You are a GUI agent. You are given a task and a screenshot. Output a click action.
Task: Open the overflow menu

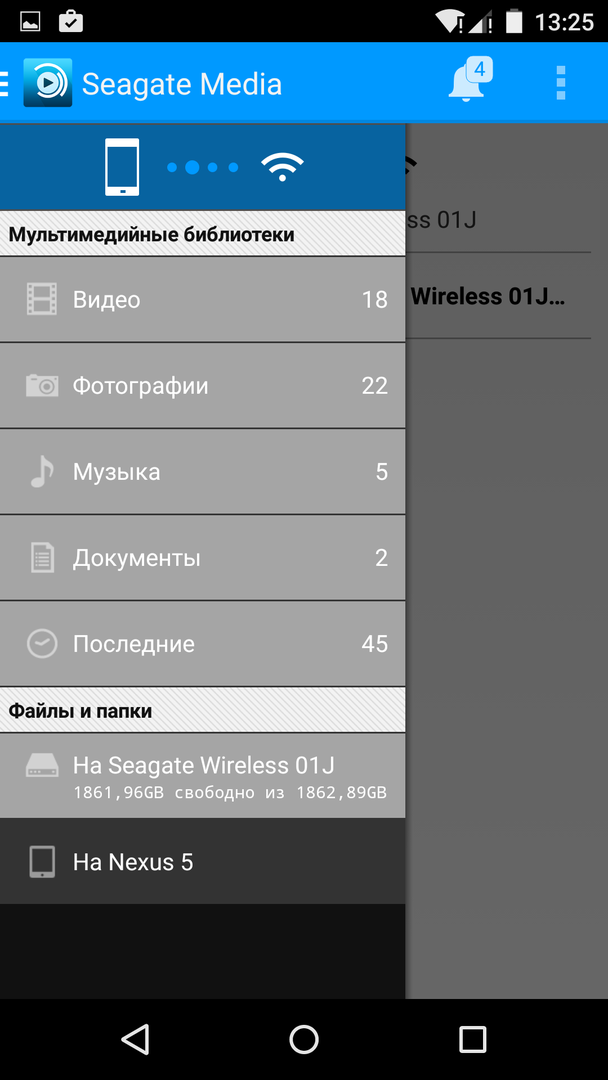click(561, 83)
